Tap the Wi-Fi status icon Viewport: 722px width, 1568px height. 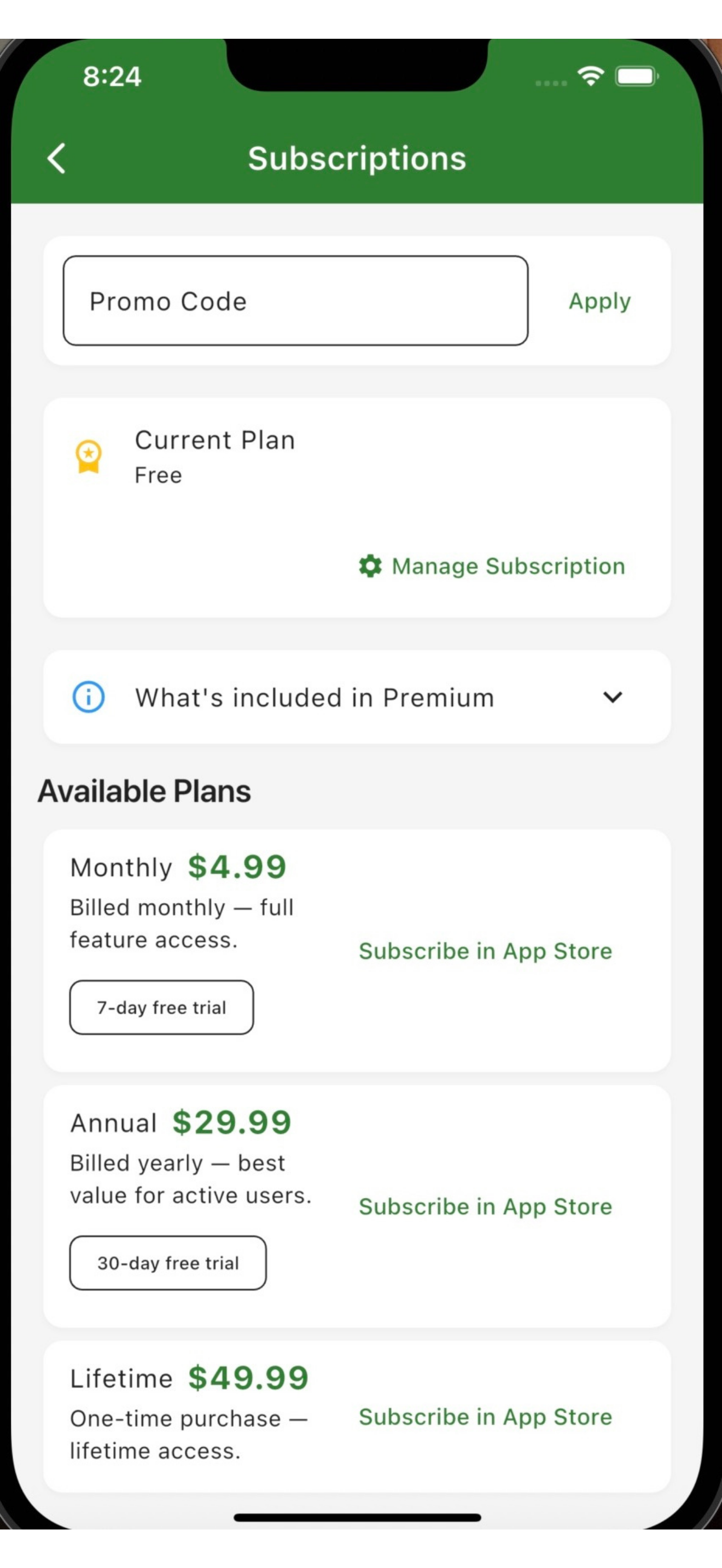(x=589, y=75)
